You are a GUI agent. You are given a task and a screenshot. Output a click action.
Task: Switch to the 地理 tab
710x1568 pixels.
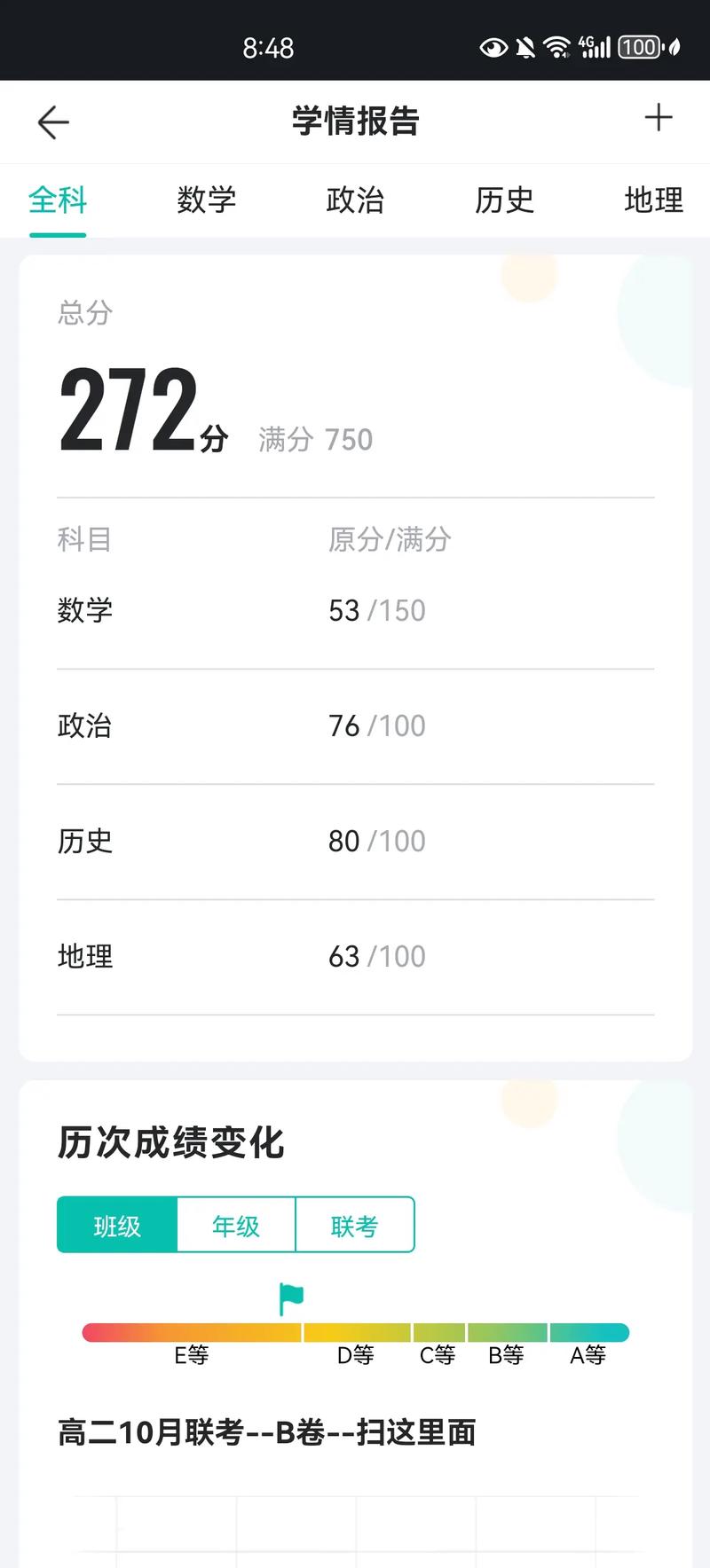pos(653,201)
